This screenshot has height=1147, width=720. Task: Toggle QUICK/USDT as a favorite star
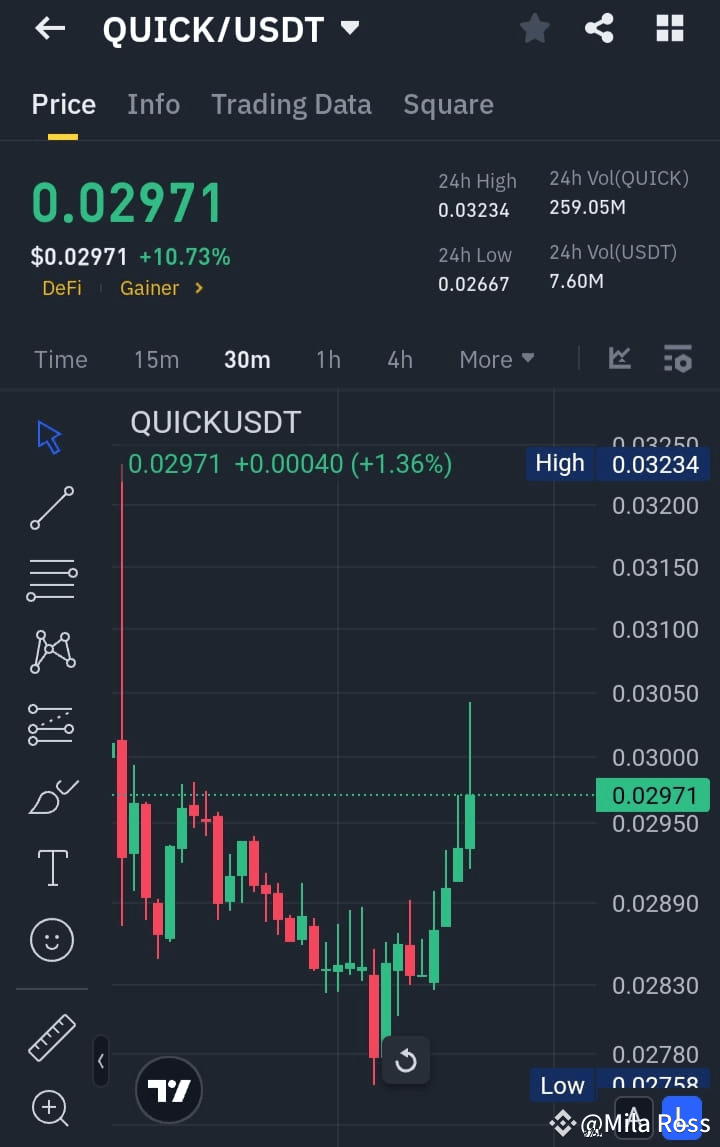point(533,28)
